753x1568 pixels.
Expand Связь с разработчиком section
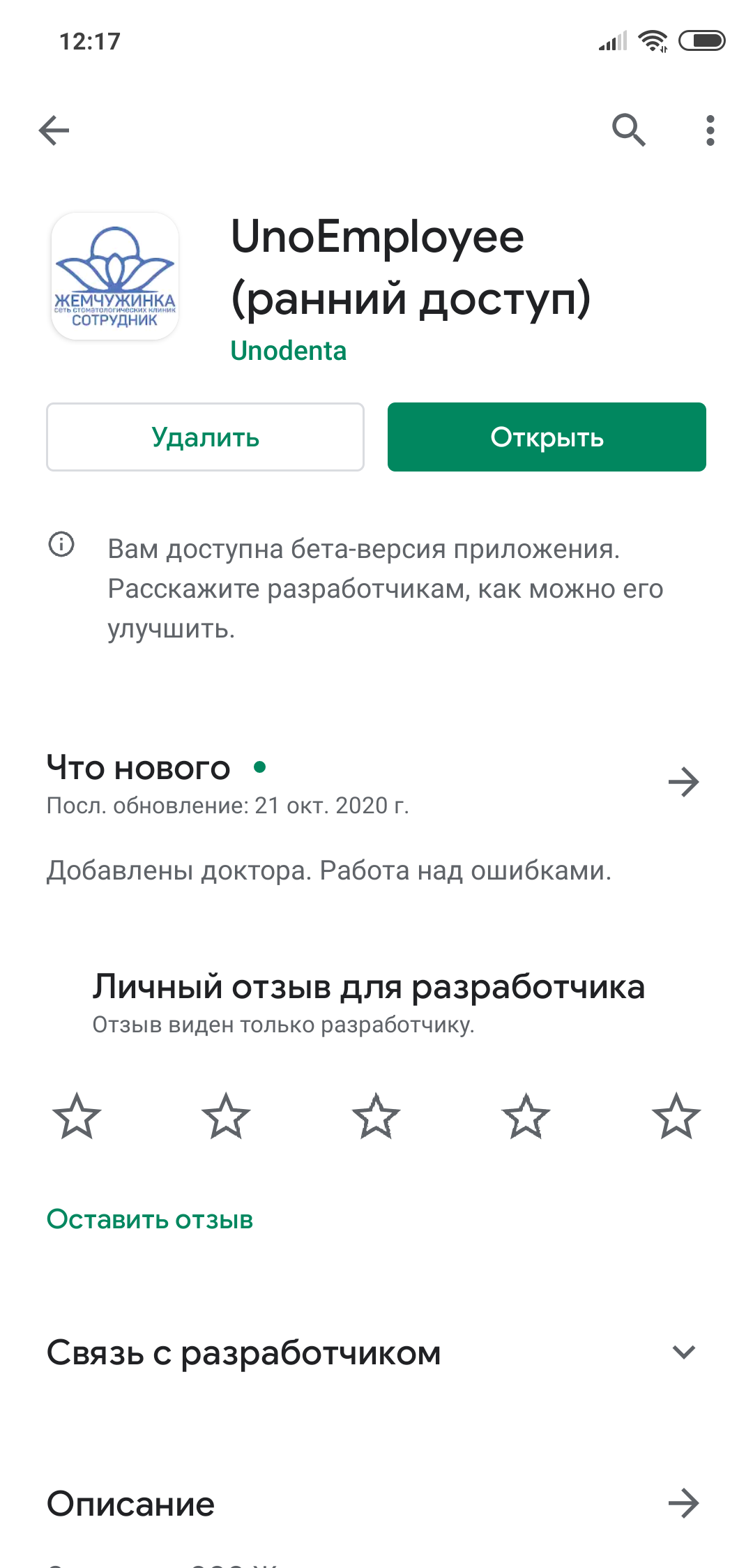(683, 1352)
